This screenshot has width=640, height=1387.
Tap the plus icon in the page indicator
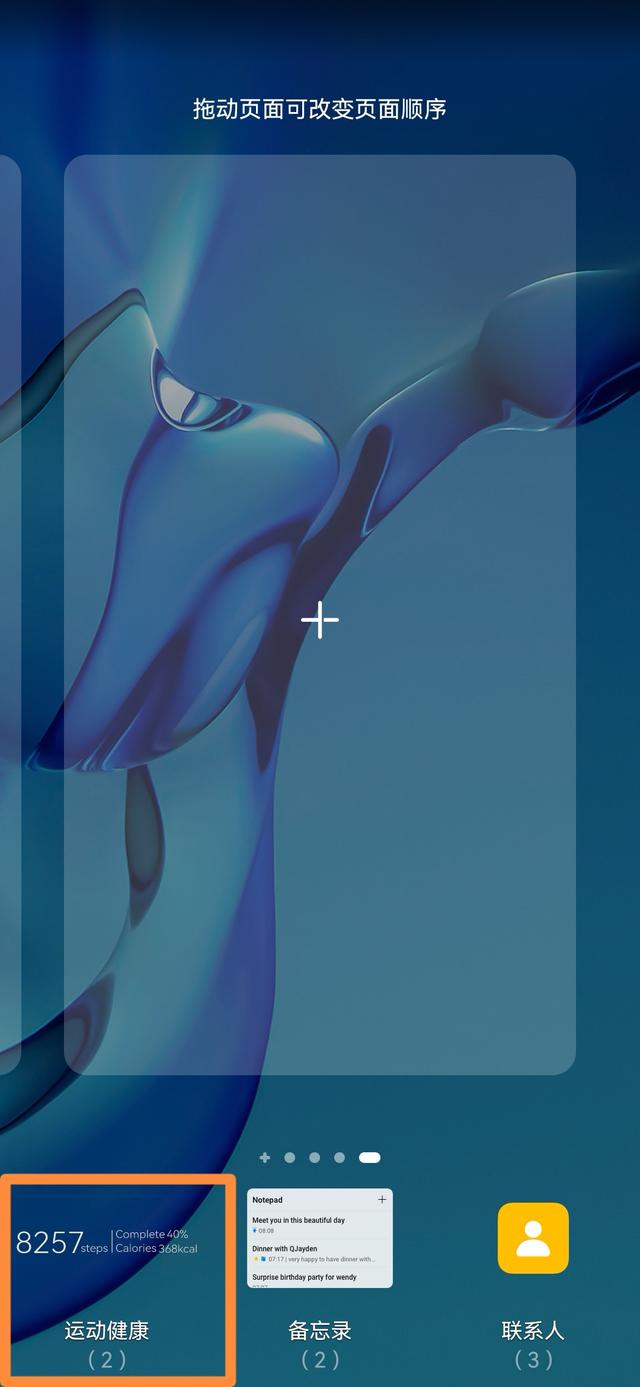265,1158
